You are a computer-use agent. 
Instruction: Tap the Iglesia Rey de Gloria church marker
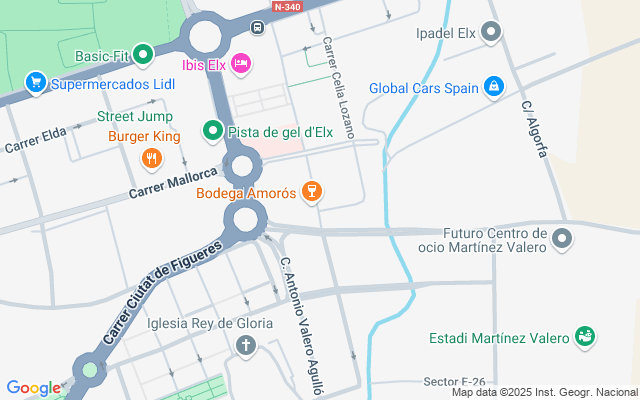pos(245,346)
